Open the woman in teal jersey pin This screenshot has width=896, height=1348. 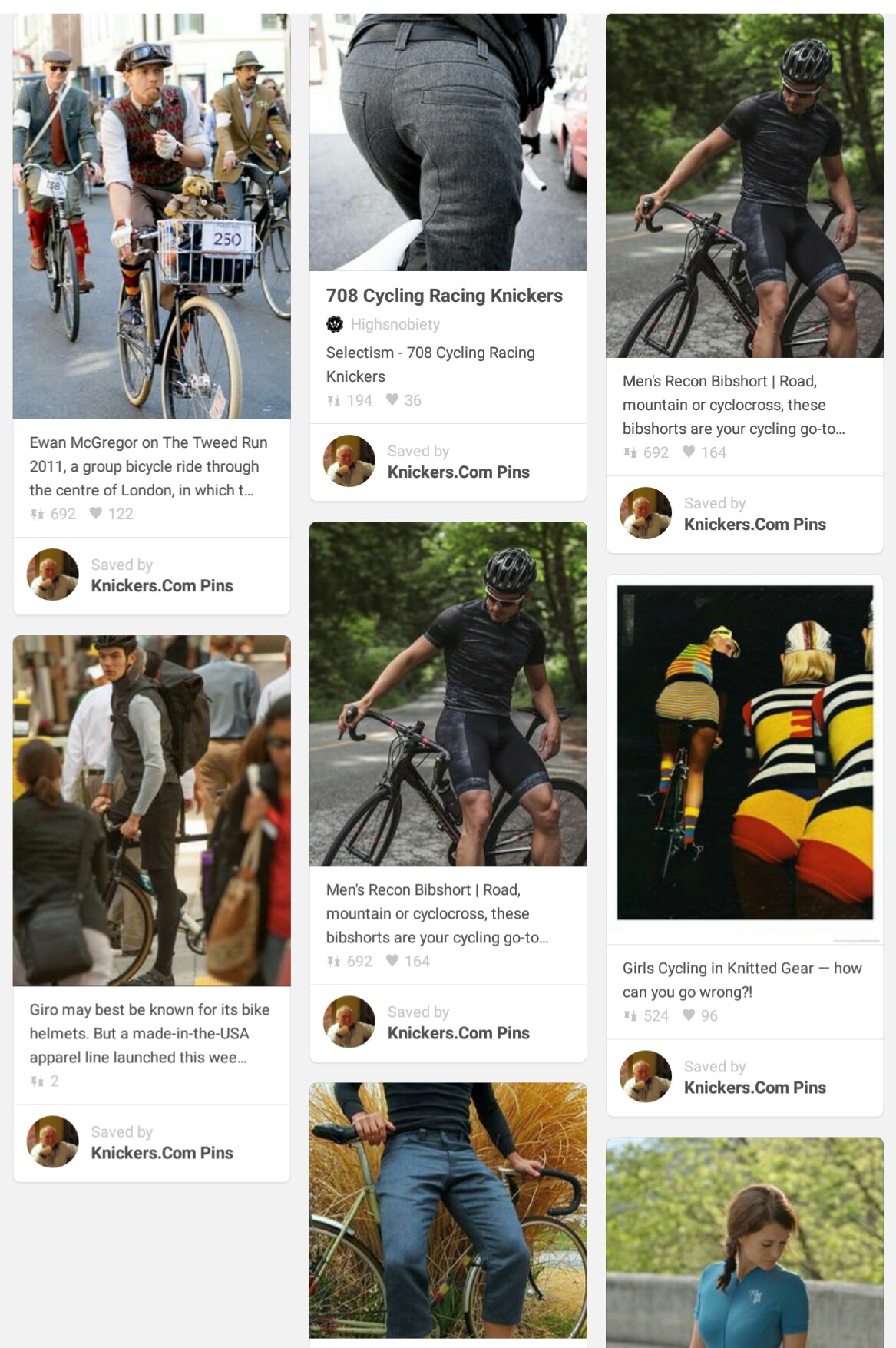pyautogui.click(x=744, y=1244)
